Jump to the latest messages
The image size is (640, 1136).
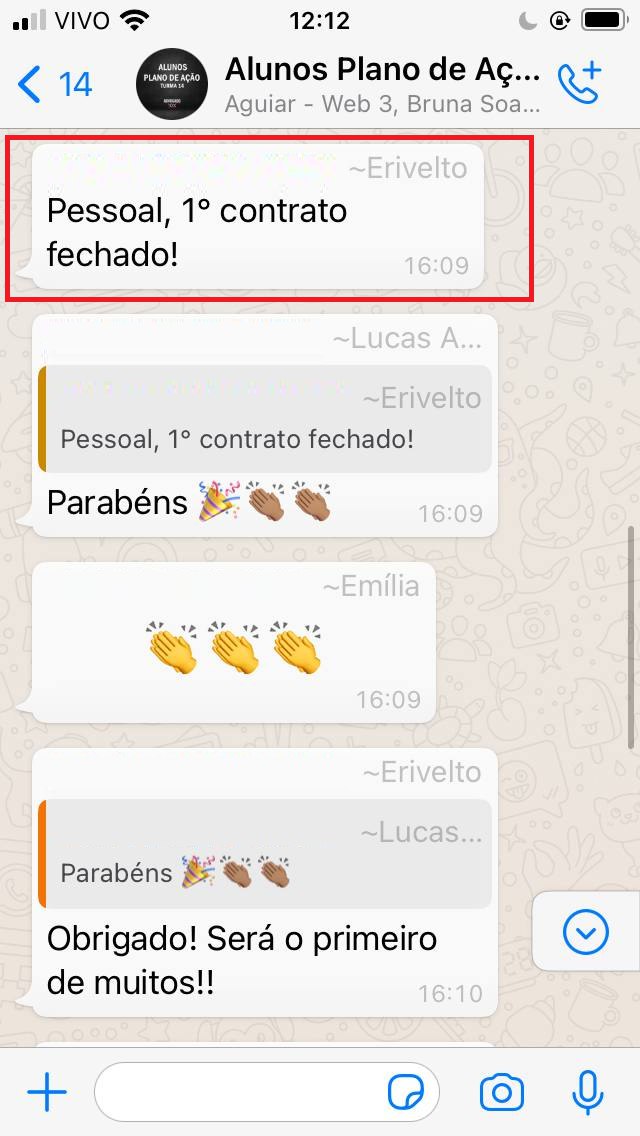(x=586, y=933)
